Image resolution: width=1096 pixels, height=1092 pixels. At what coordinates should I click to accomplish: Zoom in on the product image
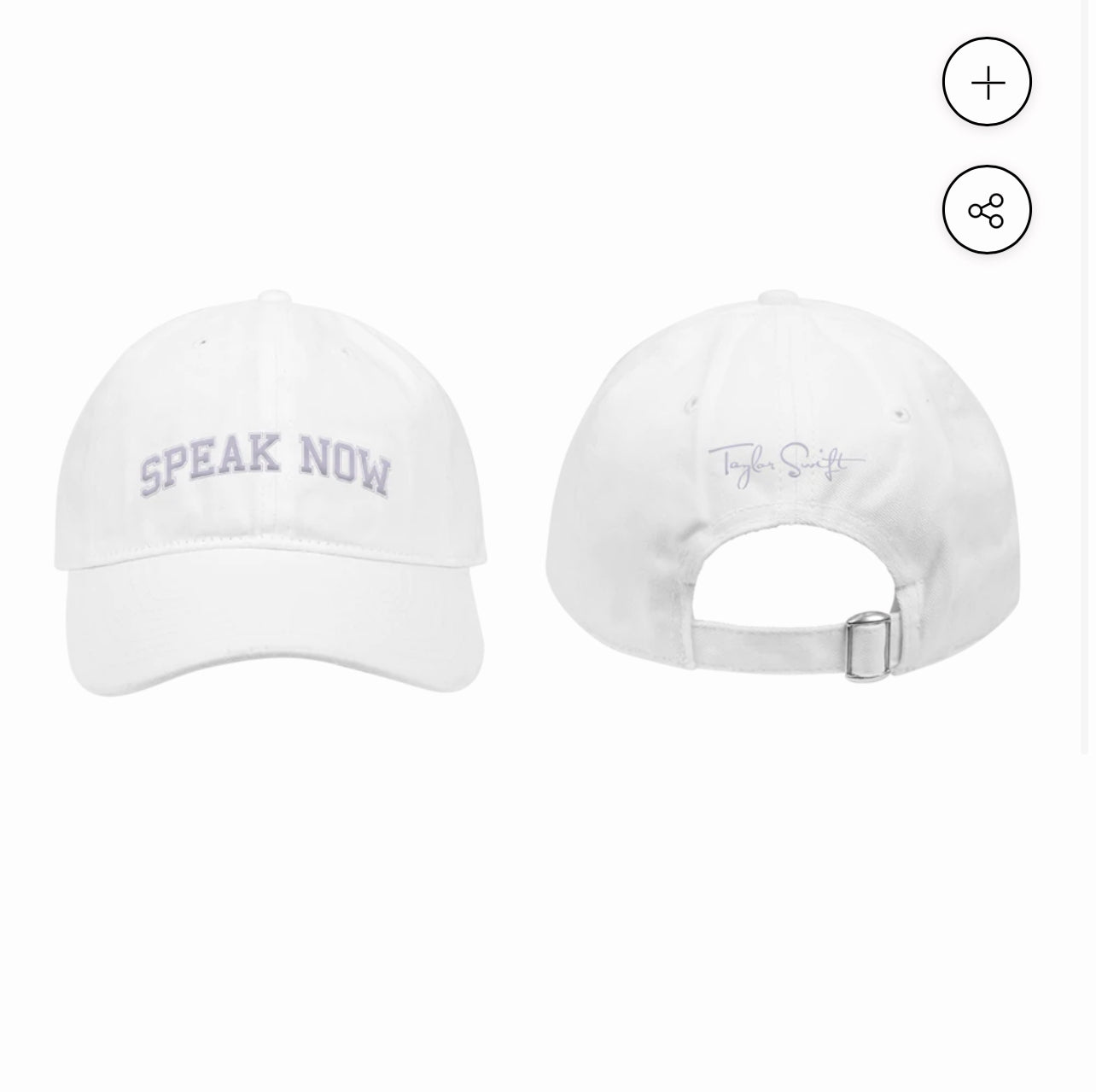click(x=987, y=83)
